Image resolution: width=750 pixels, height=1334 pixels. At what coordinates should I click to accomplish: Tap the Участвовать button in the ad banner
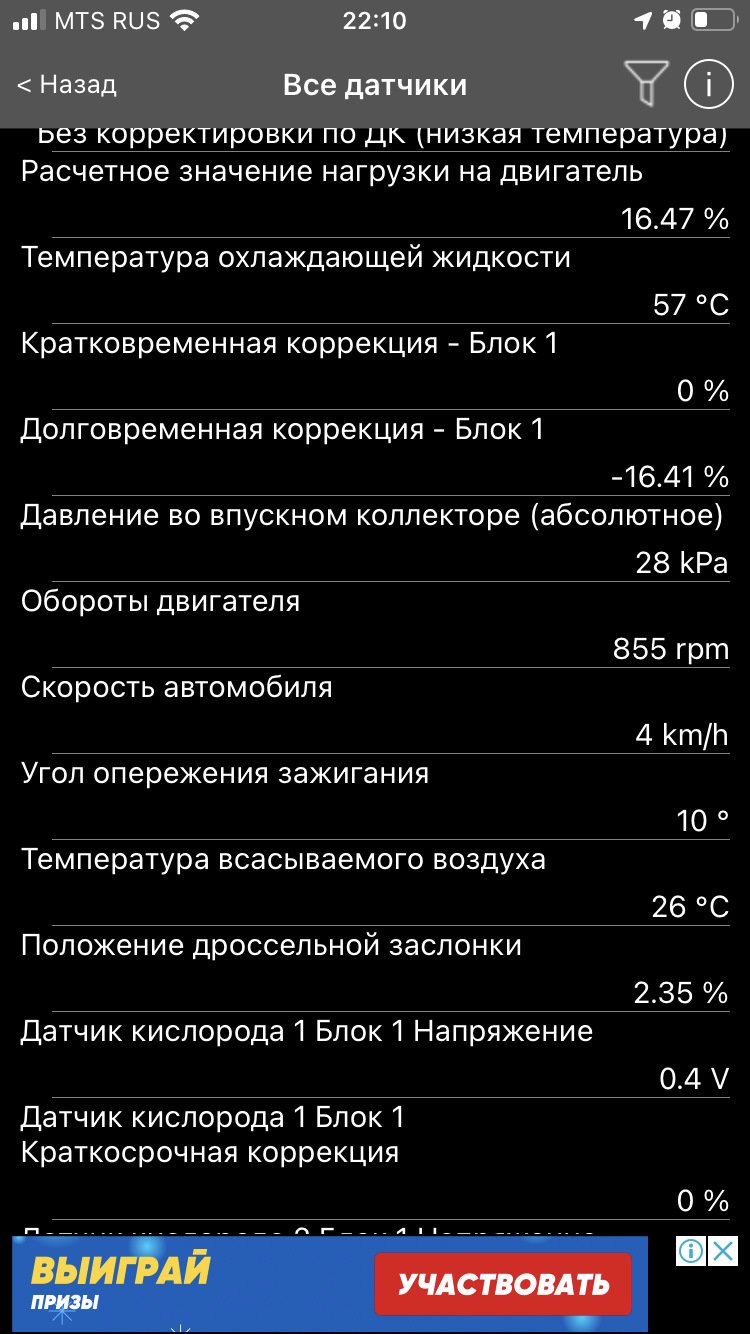503,1284
